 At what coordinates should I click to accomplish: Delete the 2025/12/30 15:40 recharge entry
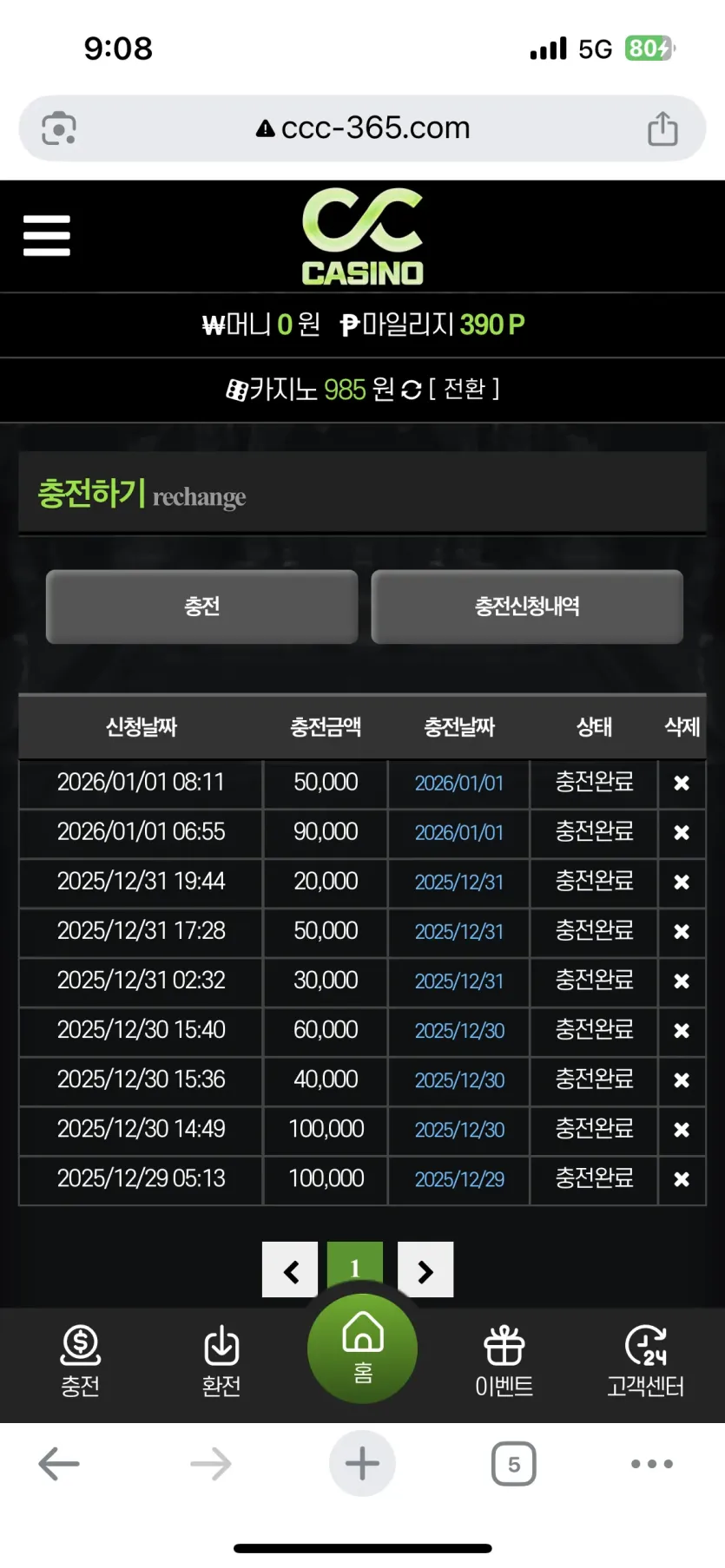682,1030
